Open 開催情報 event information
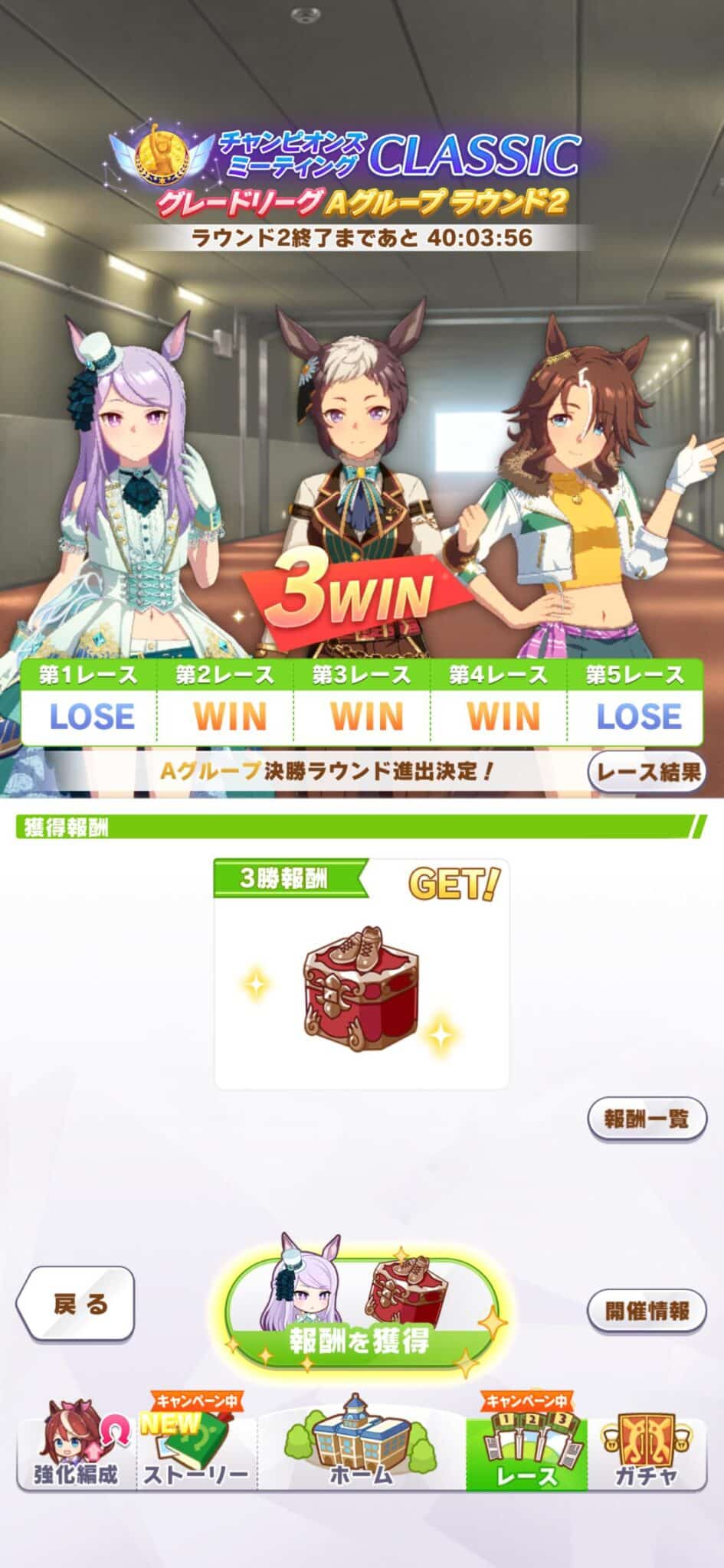724x1568 pixels. [647, 1310]
